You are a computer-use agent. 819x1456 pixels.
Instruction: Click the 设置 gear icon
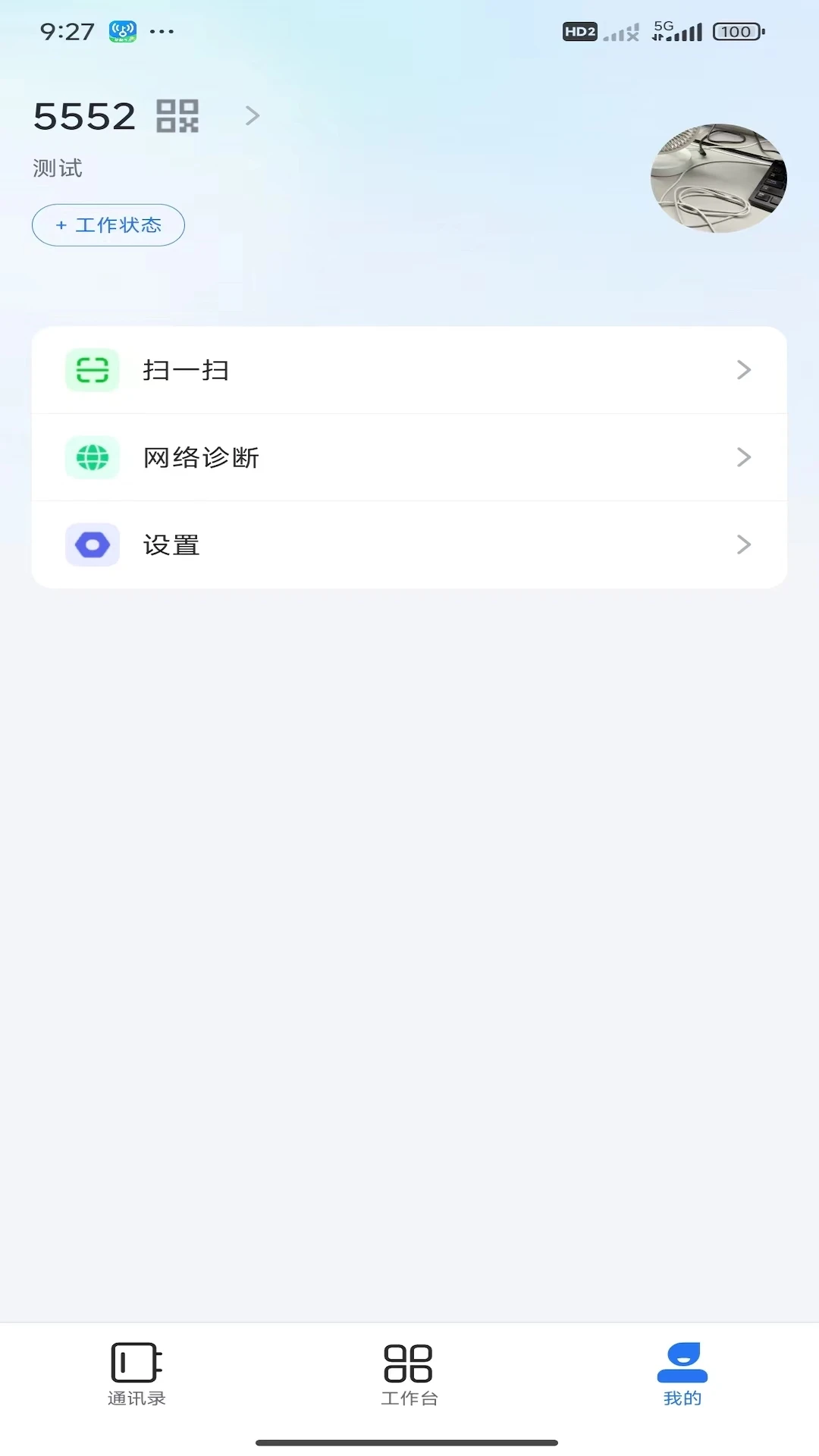93,544
